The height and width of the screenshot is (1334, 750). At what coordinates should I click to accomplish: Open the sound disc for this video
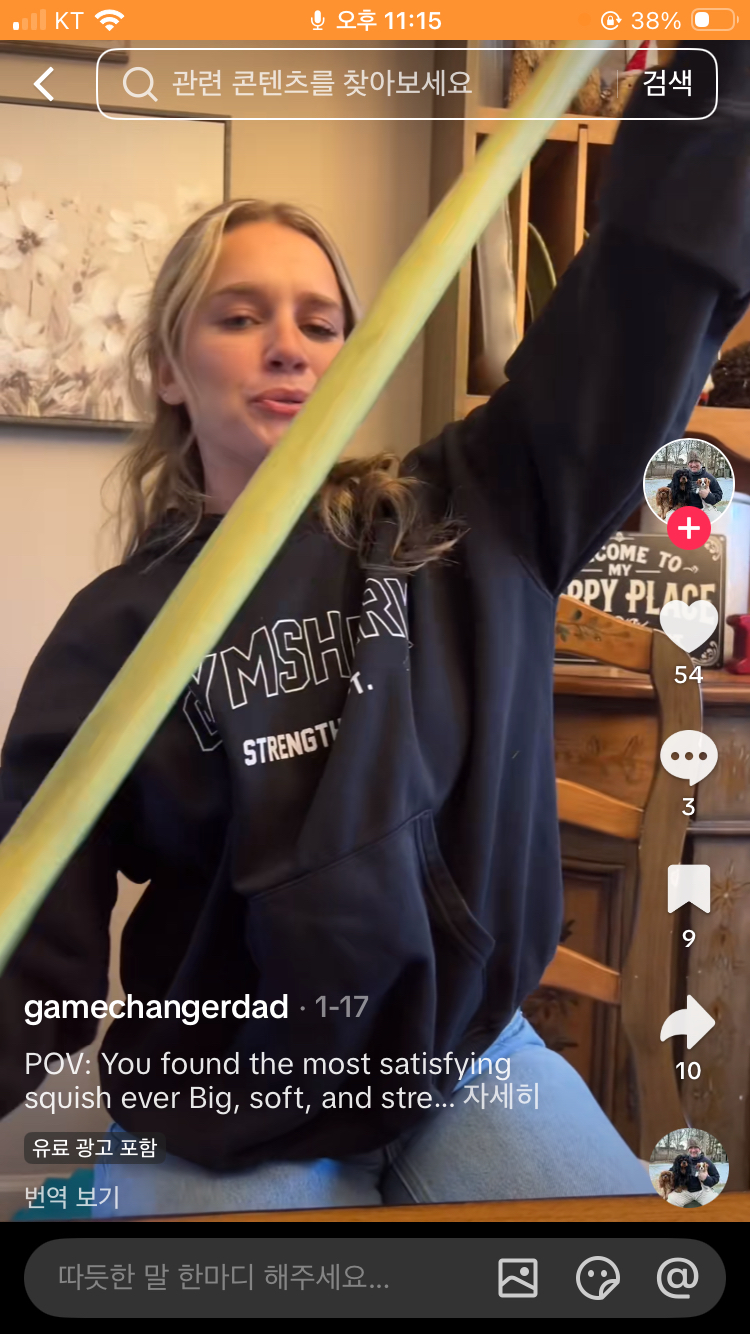pos(688,1168)
